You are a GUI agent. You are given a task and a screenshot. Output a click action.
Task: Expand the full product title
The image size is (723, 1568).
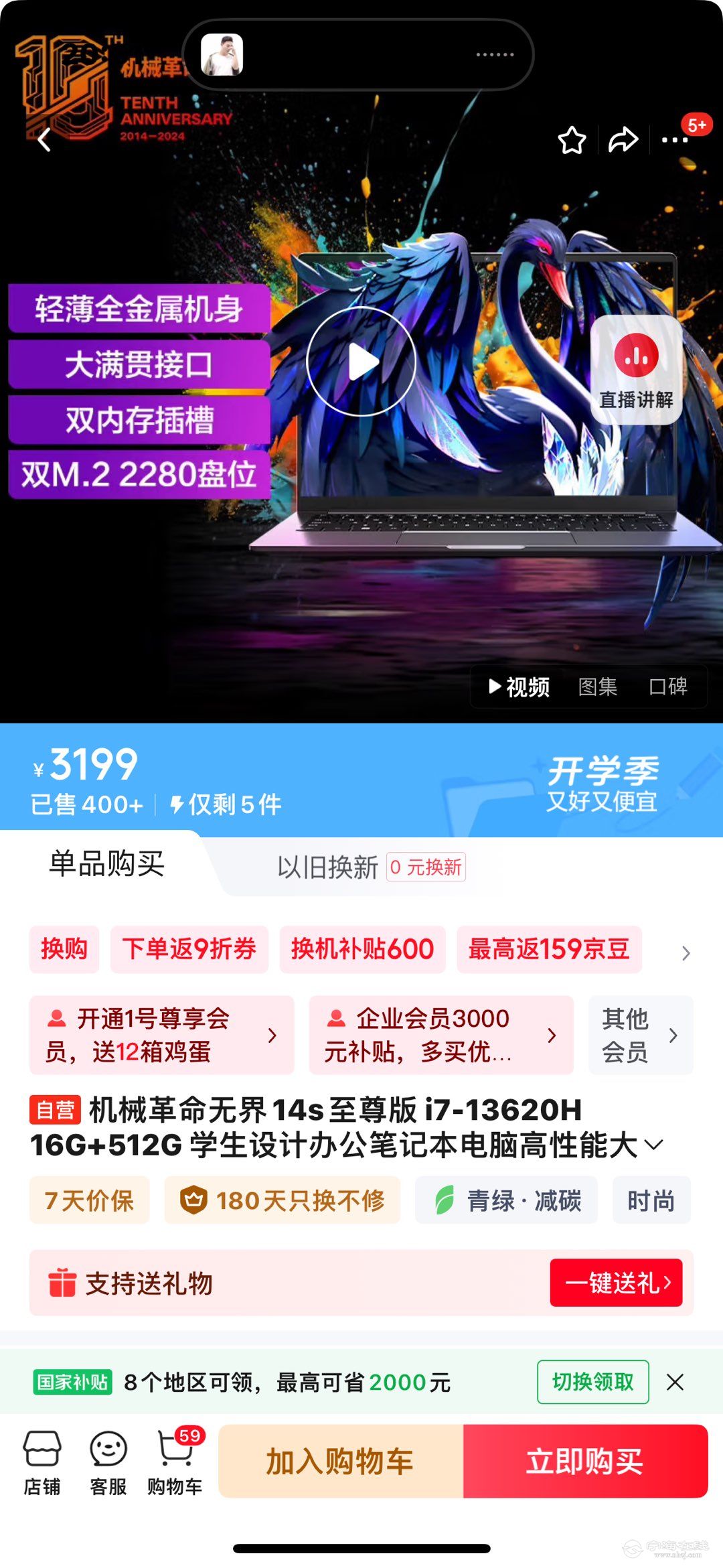pyautogui.click(x=654, y=1145)
